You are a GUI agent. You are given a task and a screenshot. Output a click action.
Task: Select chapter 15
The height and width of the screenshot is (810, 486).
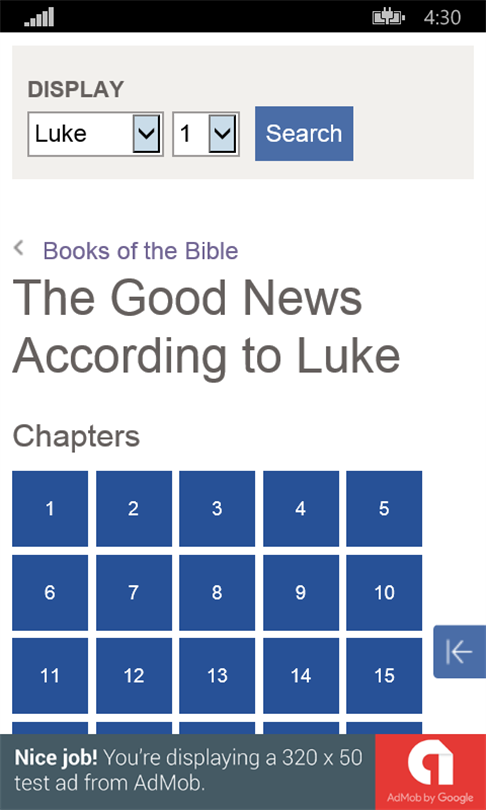(x=384, y=676)
